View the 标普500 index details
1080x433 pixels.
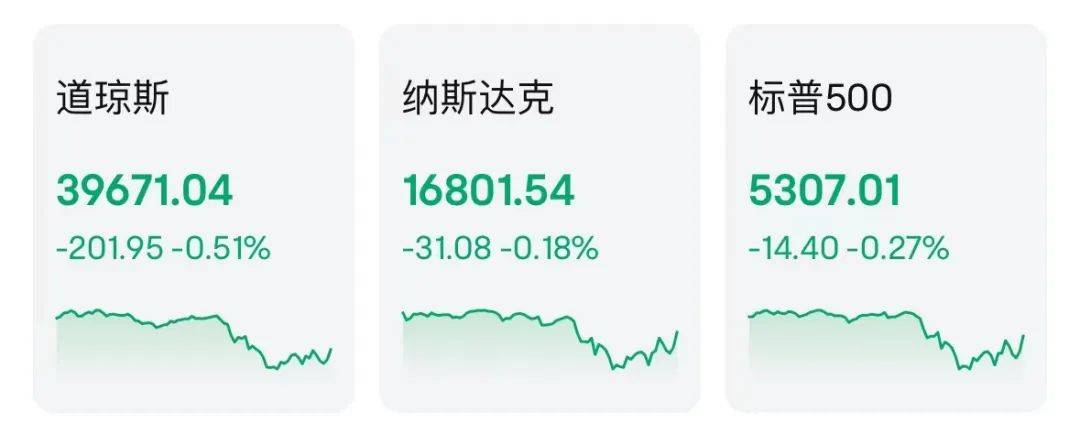(885, 218)
